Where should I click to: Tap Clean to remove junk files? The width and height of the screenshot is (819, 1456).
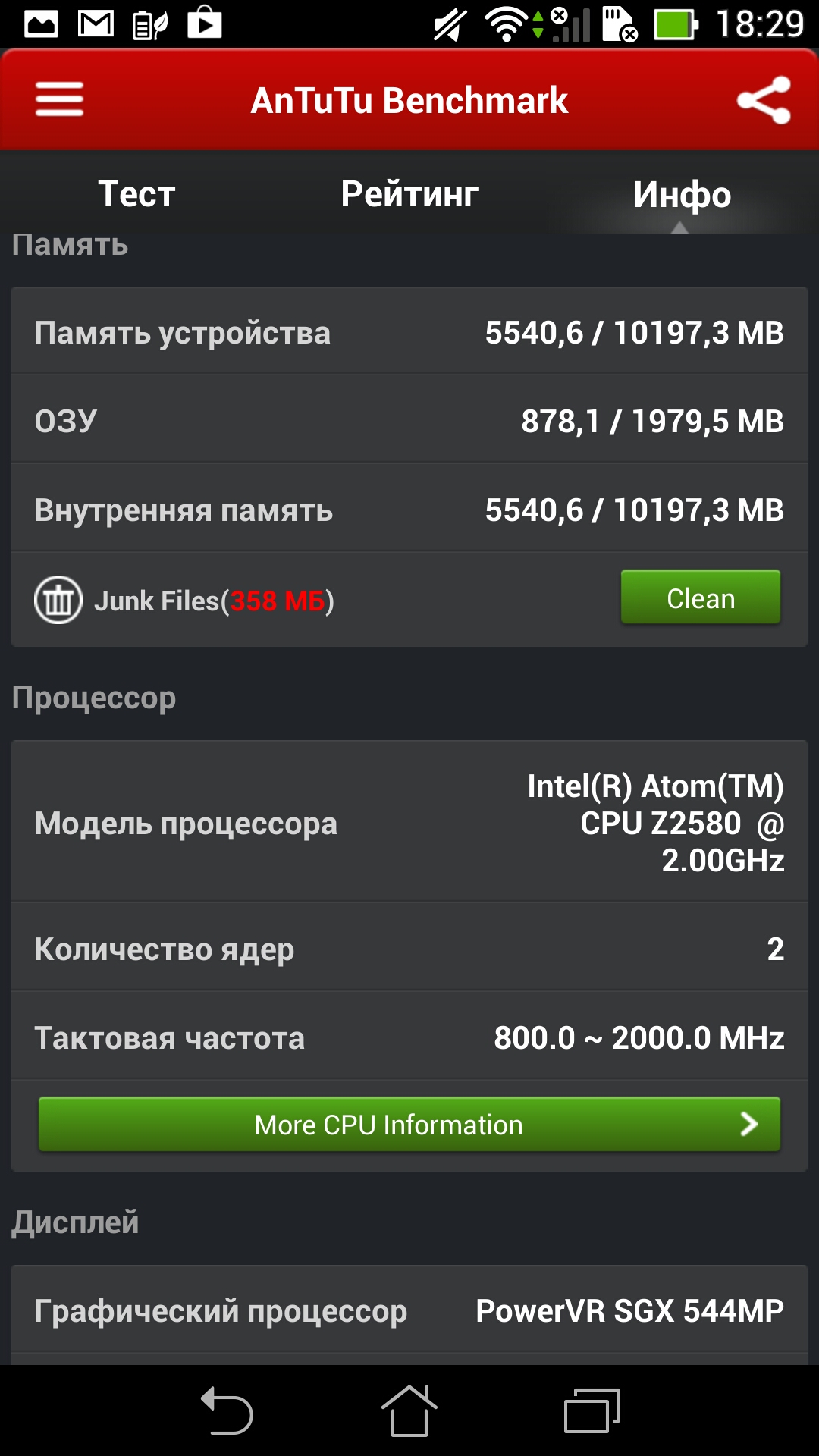tap(701, 598)
